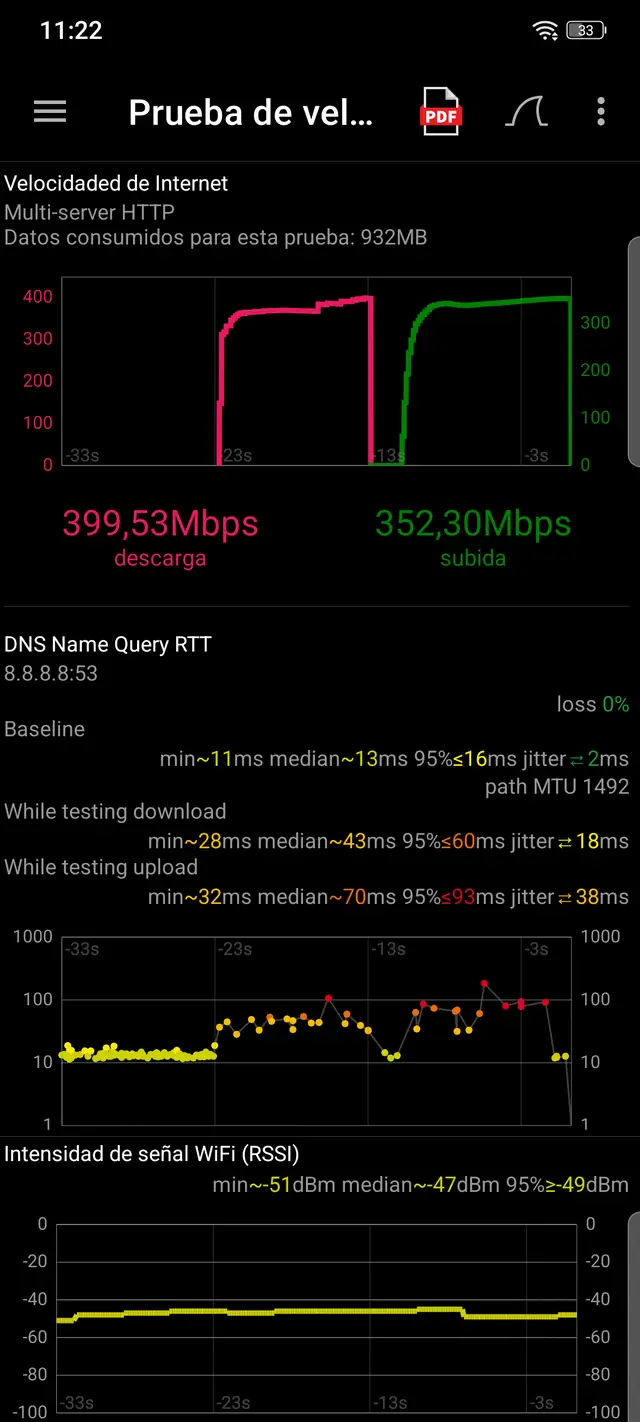Open the hamburger drawer menu
The image size is (640, 1422).
pyautogui.click(x=50, y=112)
